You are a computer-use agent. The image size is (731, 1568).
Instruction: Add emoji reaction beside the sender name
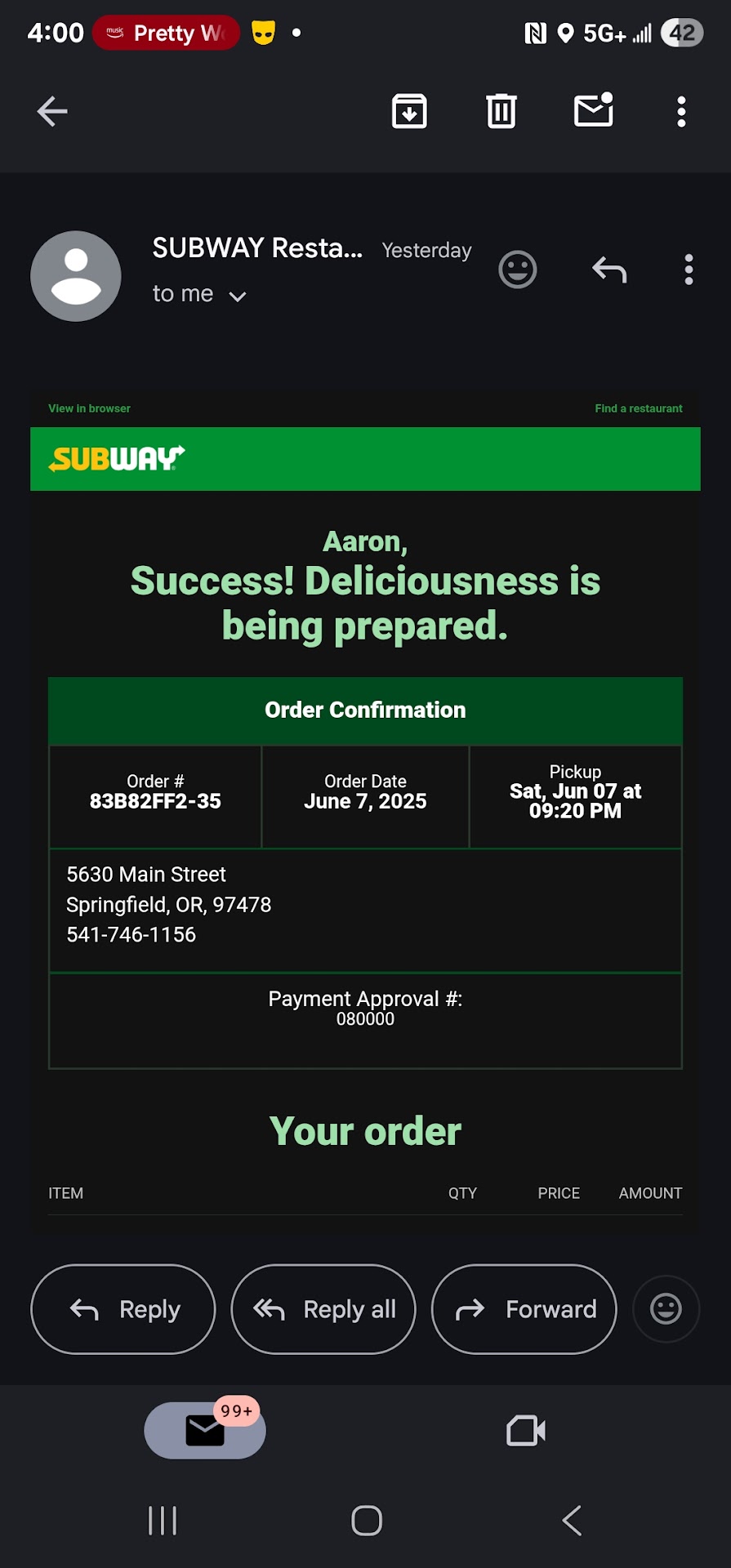point(518,269)
